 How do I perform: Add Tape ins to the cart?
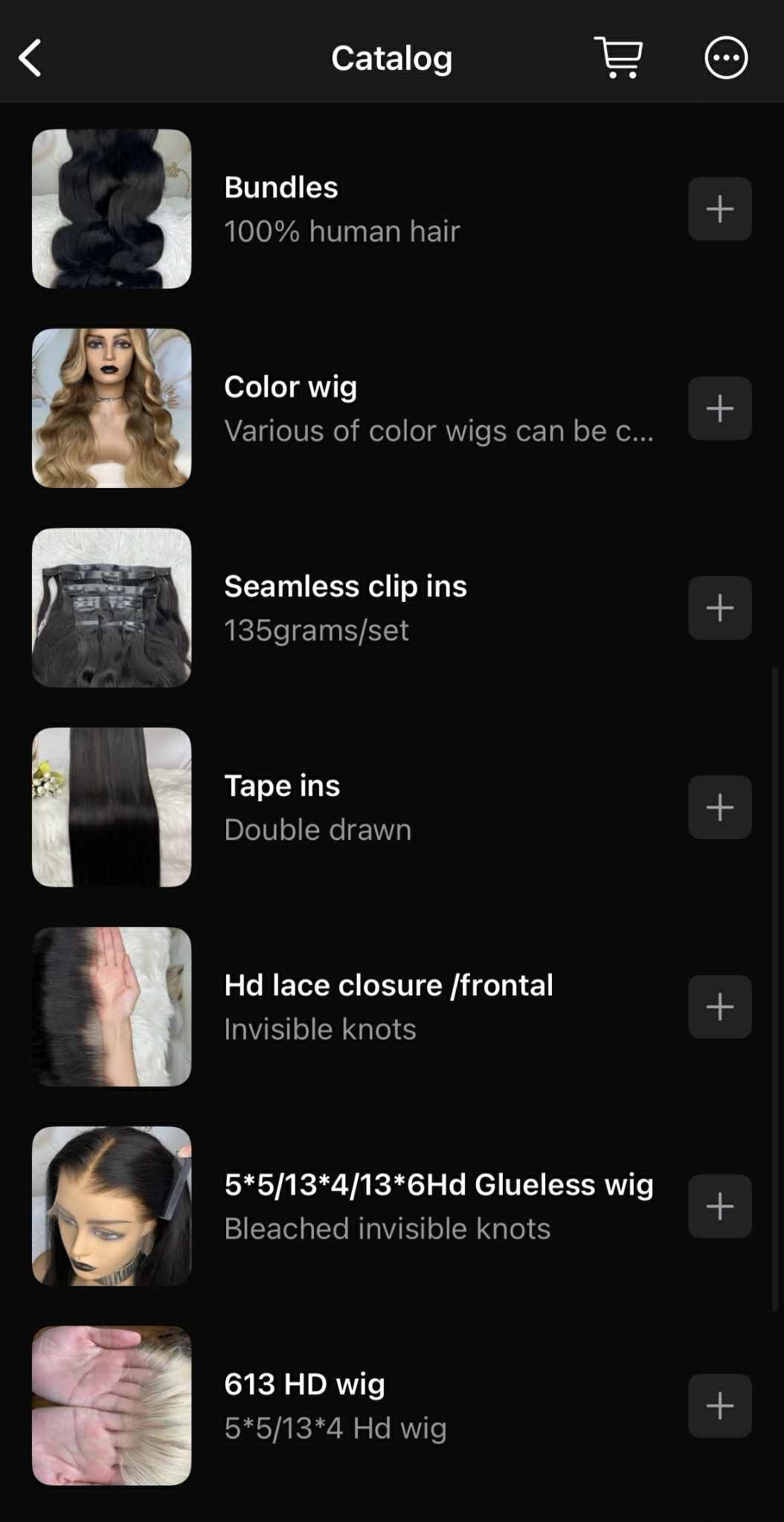click(719, 807)
